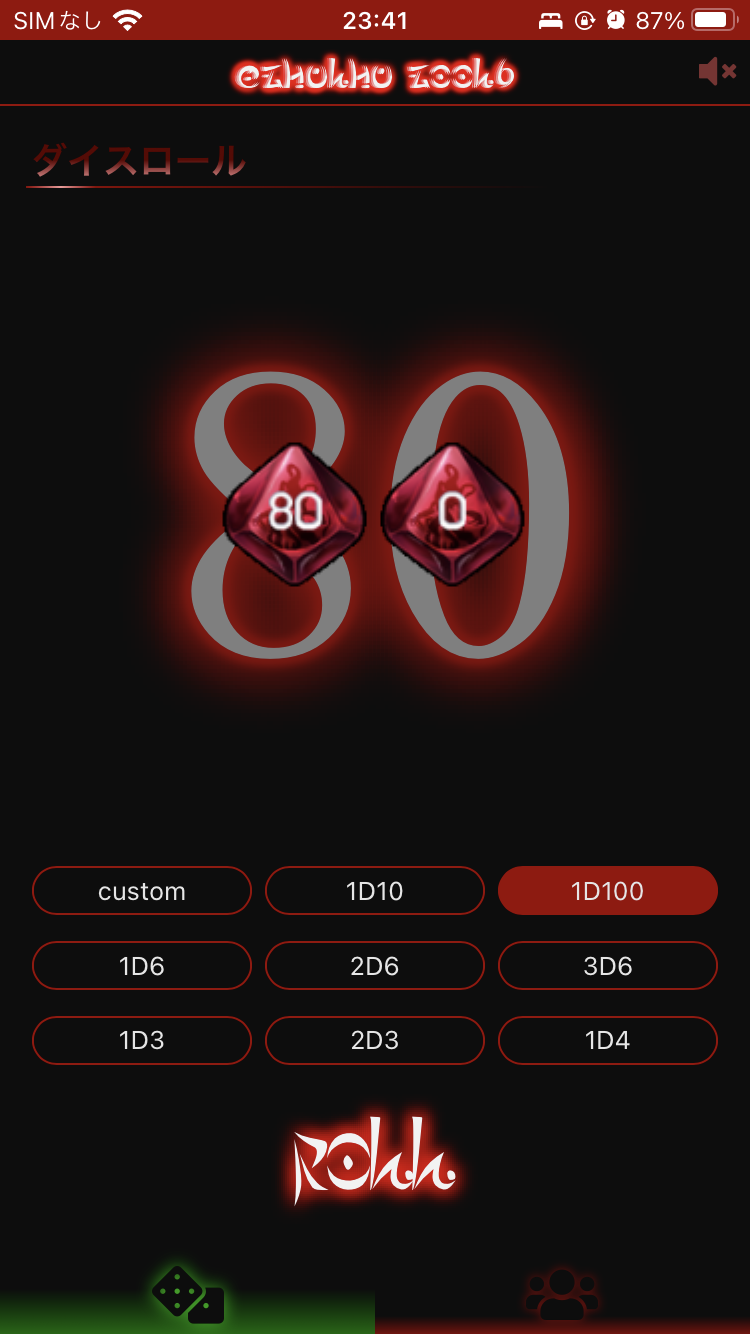
Task: Pick the 1D6 dice preset
Action: (142, 965)
